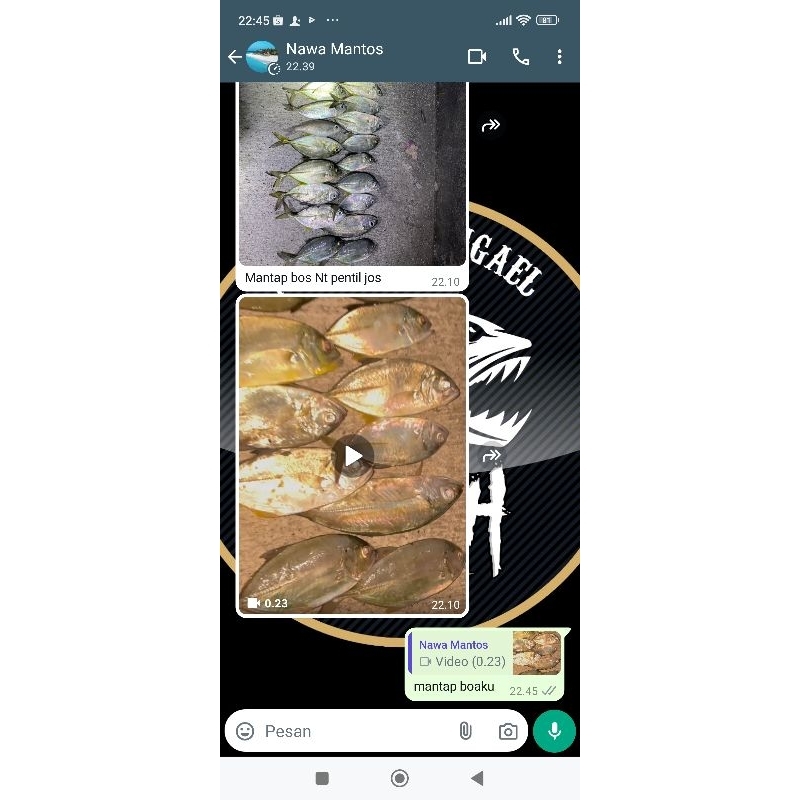Screen dimensions: 800x800
Task: Play the 0.23 fish video
Action: coord(353,456)
